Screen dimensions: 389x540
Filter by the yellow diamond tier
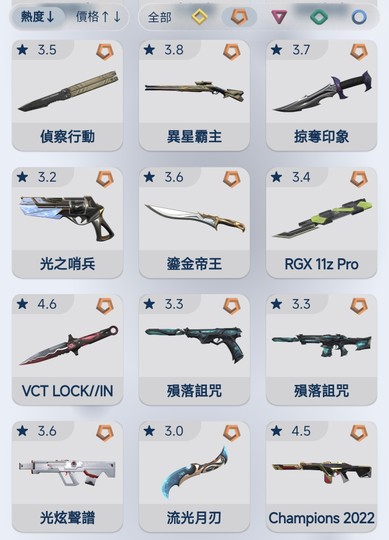200,17
